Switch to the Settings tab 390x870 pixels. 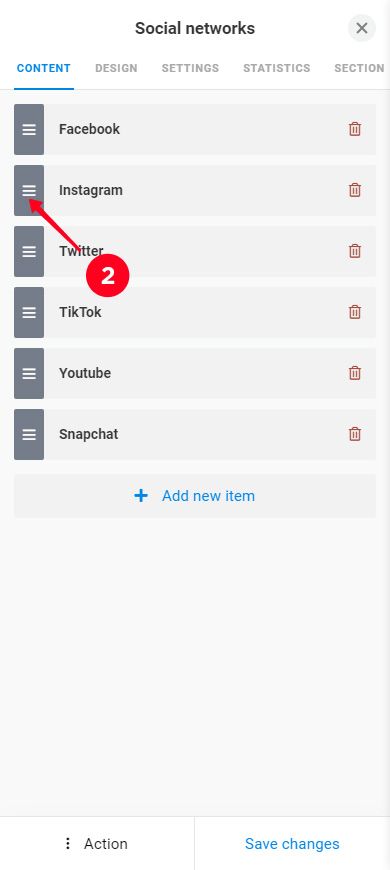[x=190, y=68]
